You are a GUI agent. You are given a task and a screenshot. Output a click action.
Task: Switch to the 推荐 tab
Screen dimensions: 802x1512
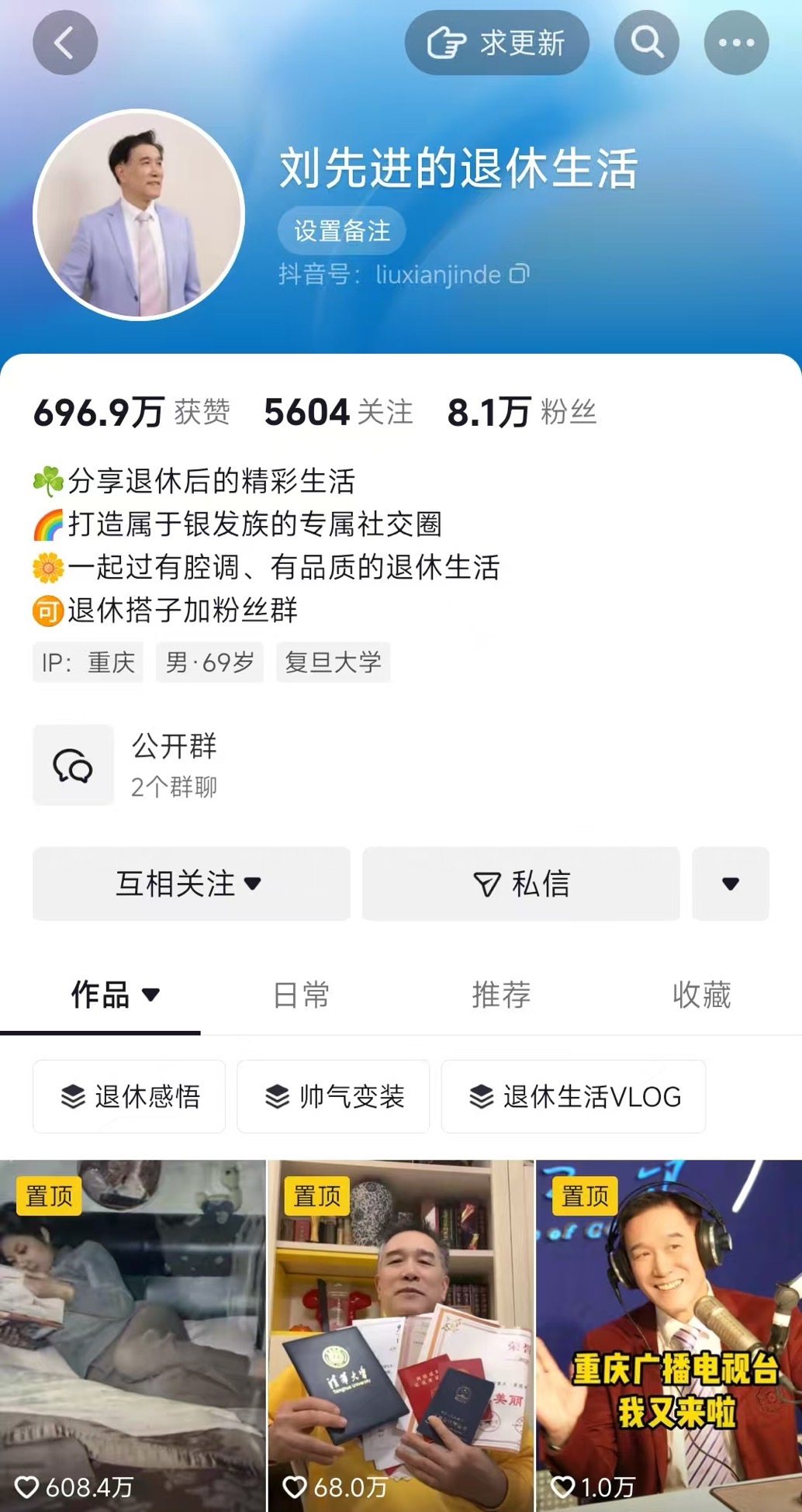pyautogui.click(x=501, y=995)
